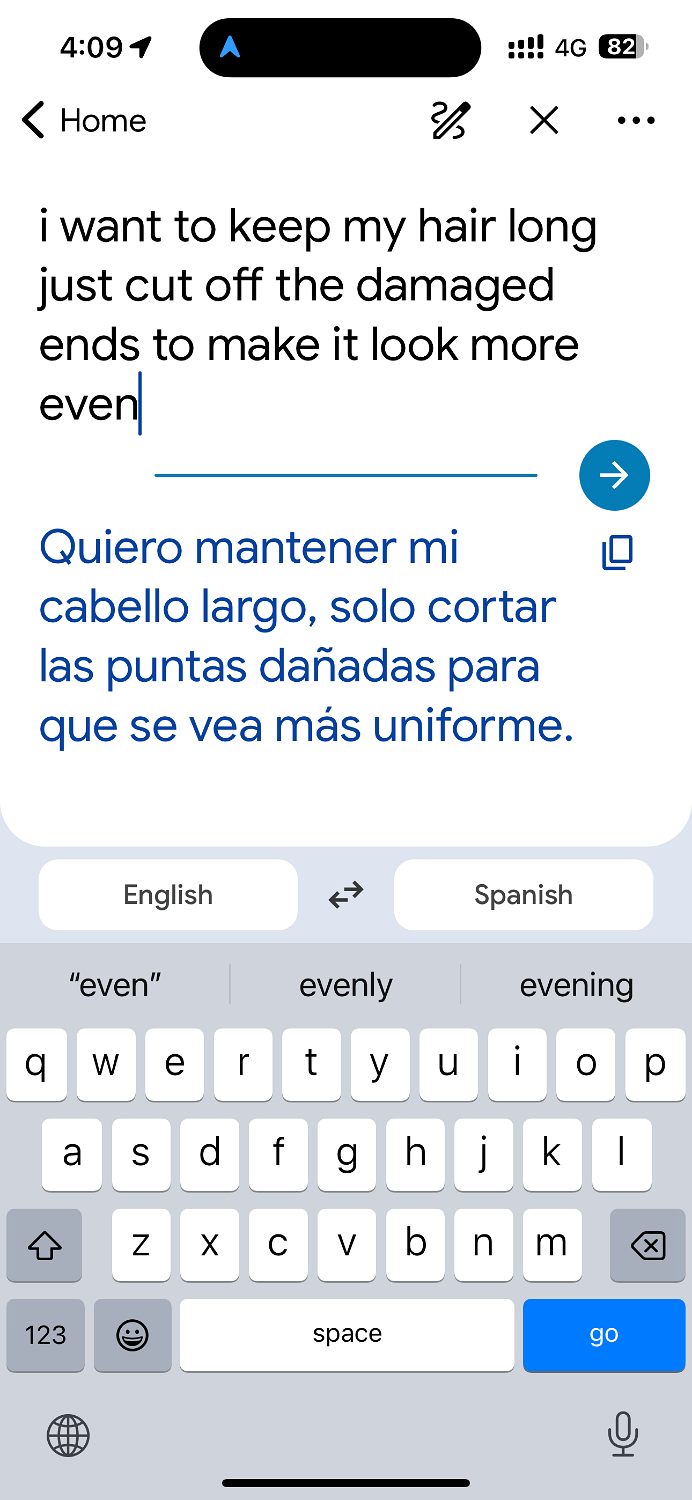The width and height of the screenshot is (692, 1500).
Task: Open the emoji keyboard
Action: point(133,1334)
